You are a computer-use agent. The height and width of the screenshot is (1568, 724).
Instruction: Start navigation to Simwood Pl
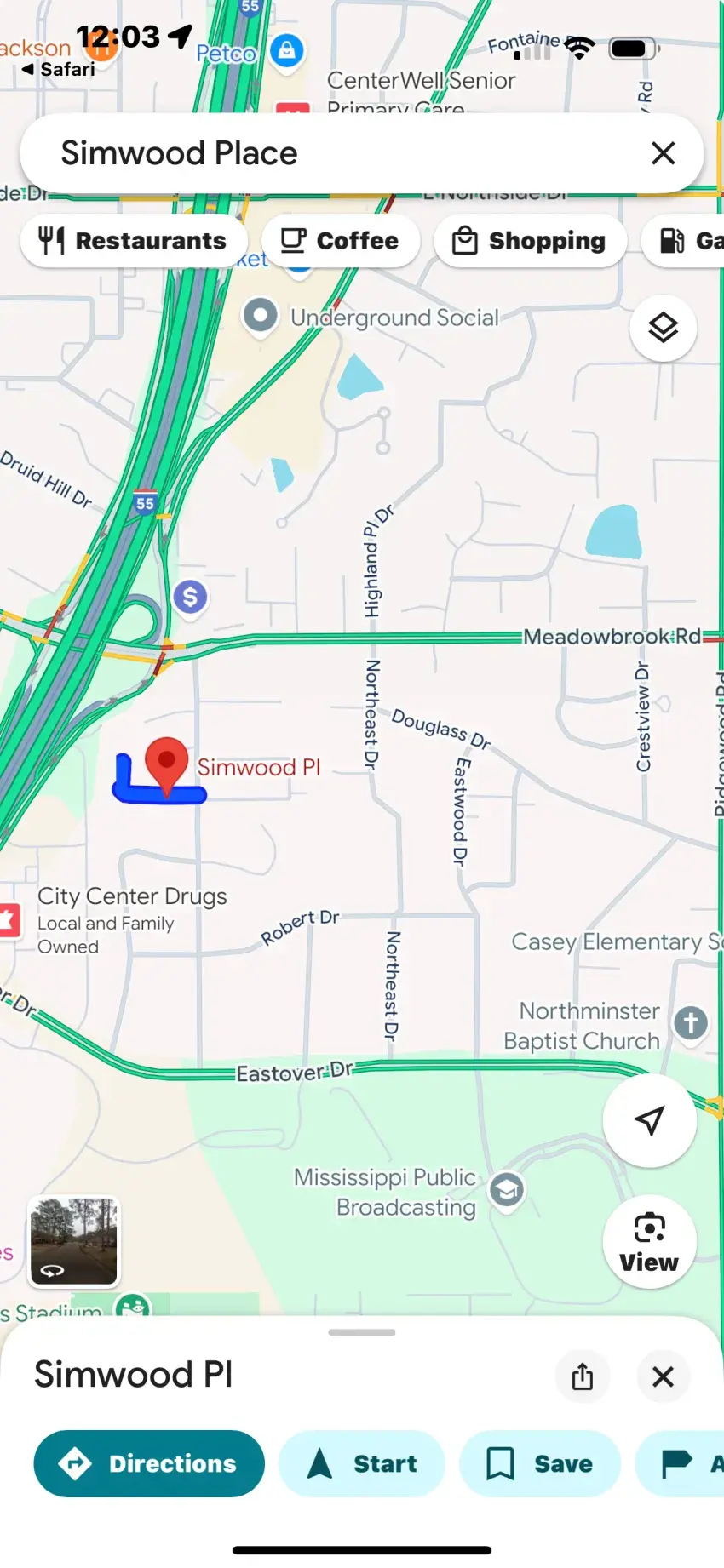[362, 1463]
